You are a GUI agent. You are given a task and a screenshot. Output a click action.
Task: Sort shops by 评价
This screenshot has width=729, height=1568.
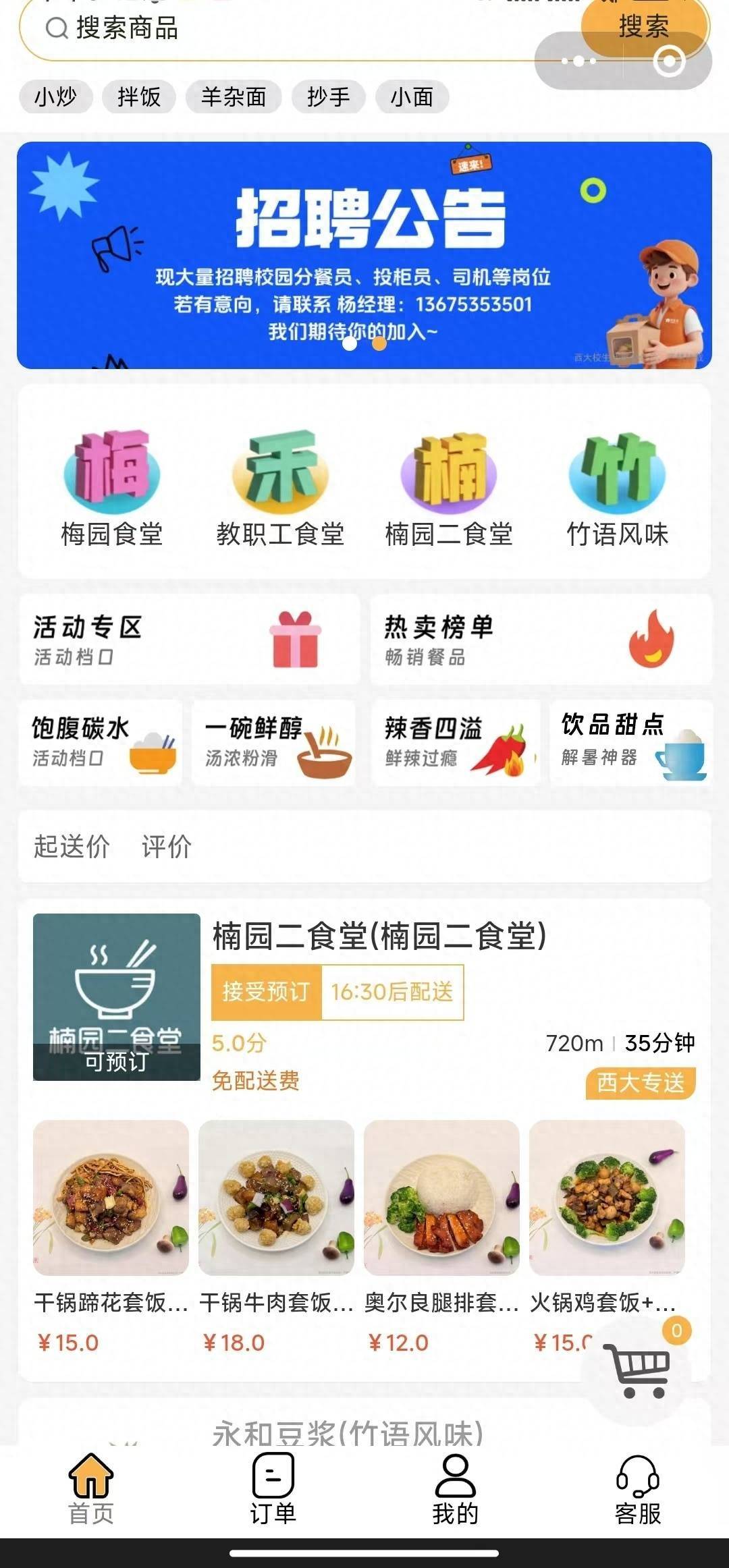(167, 846)
